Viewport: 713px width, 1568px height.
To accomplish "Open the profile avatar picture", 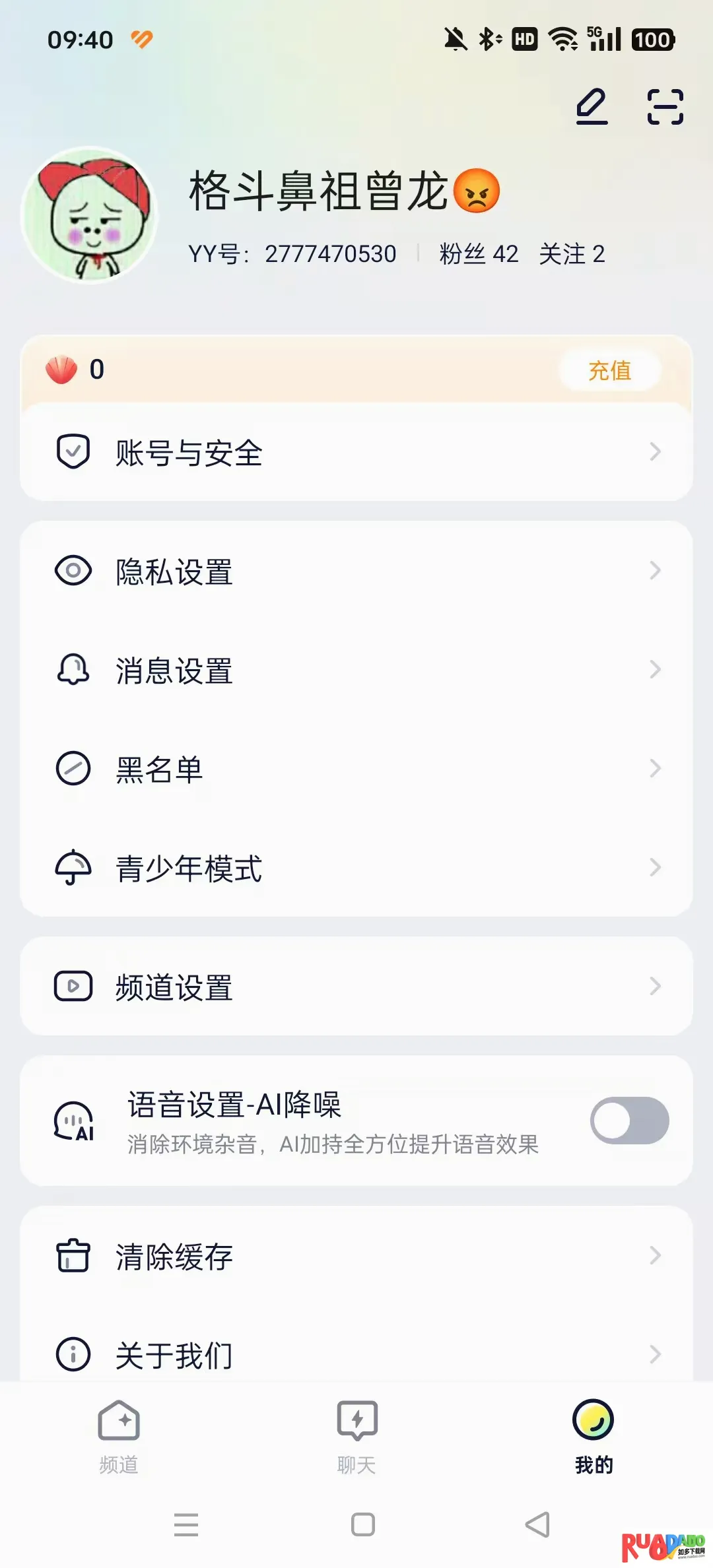I will pos(89,214).
